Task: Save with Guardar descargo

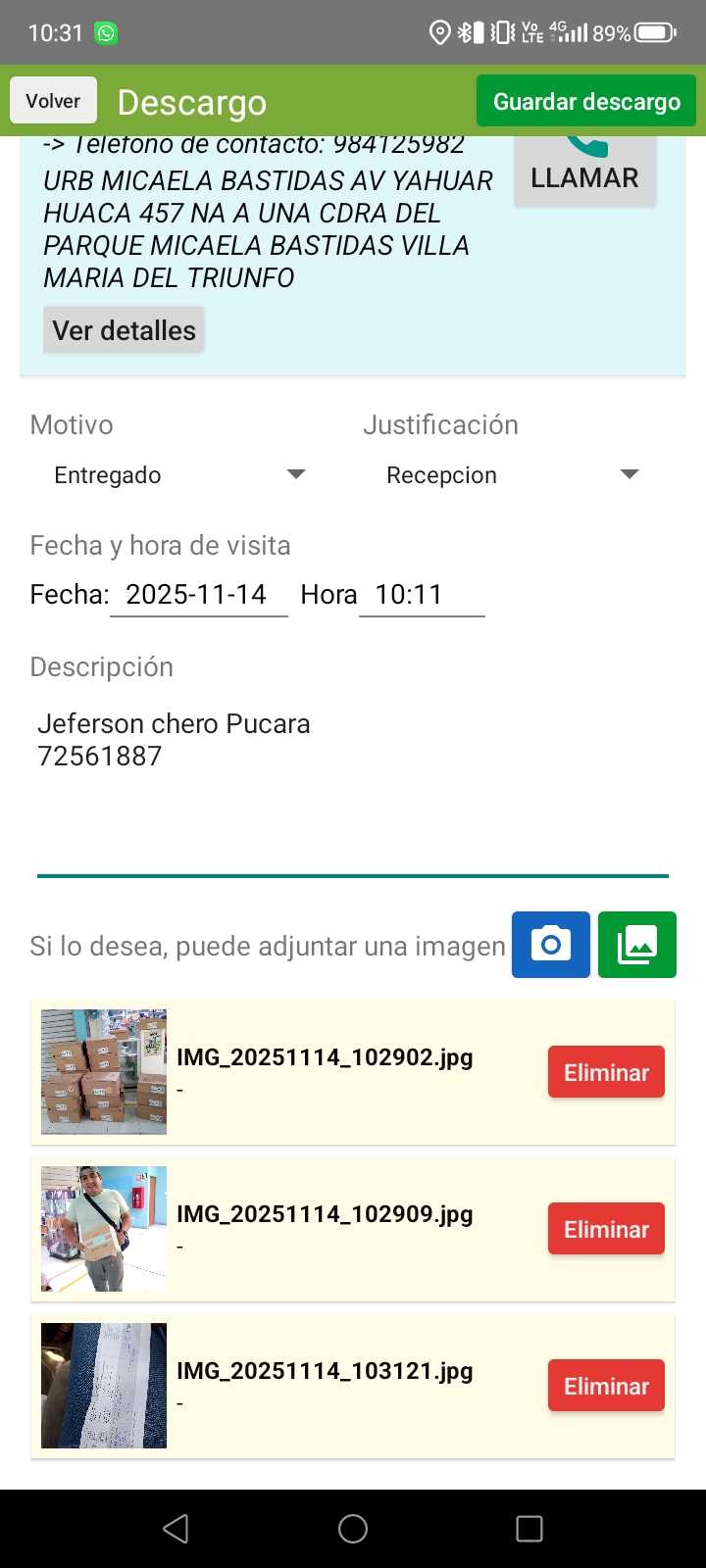Action: click(586, 101)
